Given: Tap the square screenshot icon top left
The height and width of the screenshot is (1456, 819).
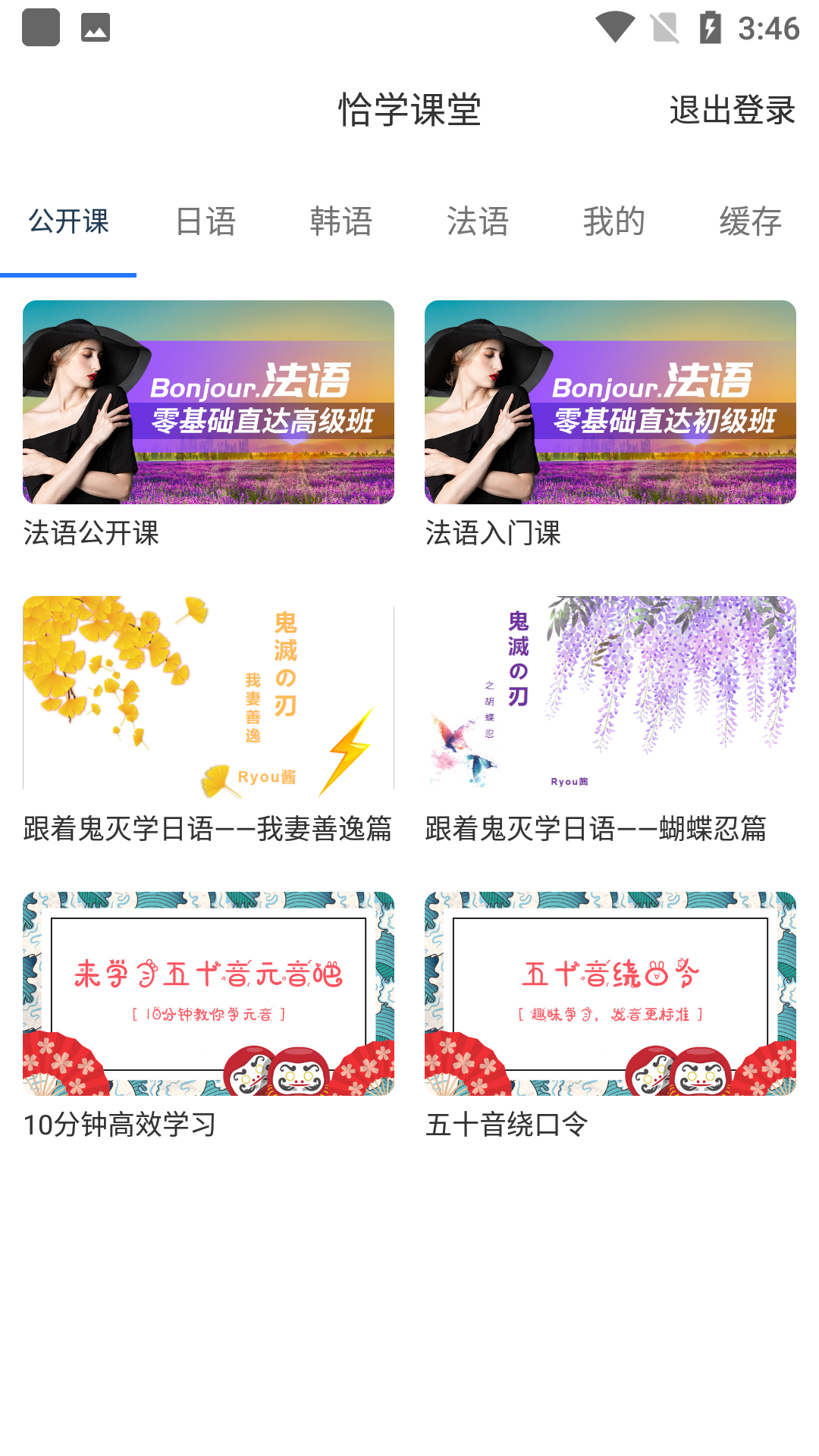Looking at the screenshot, I should [x=42, y=28].
